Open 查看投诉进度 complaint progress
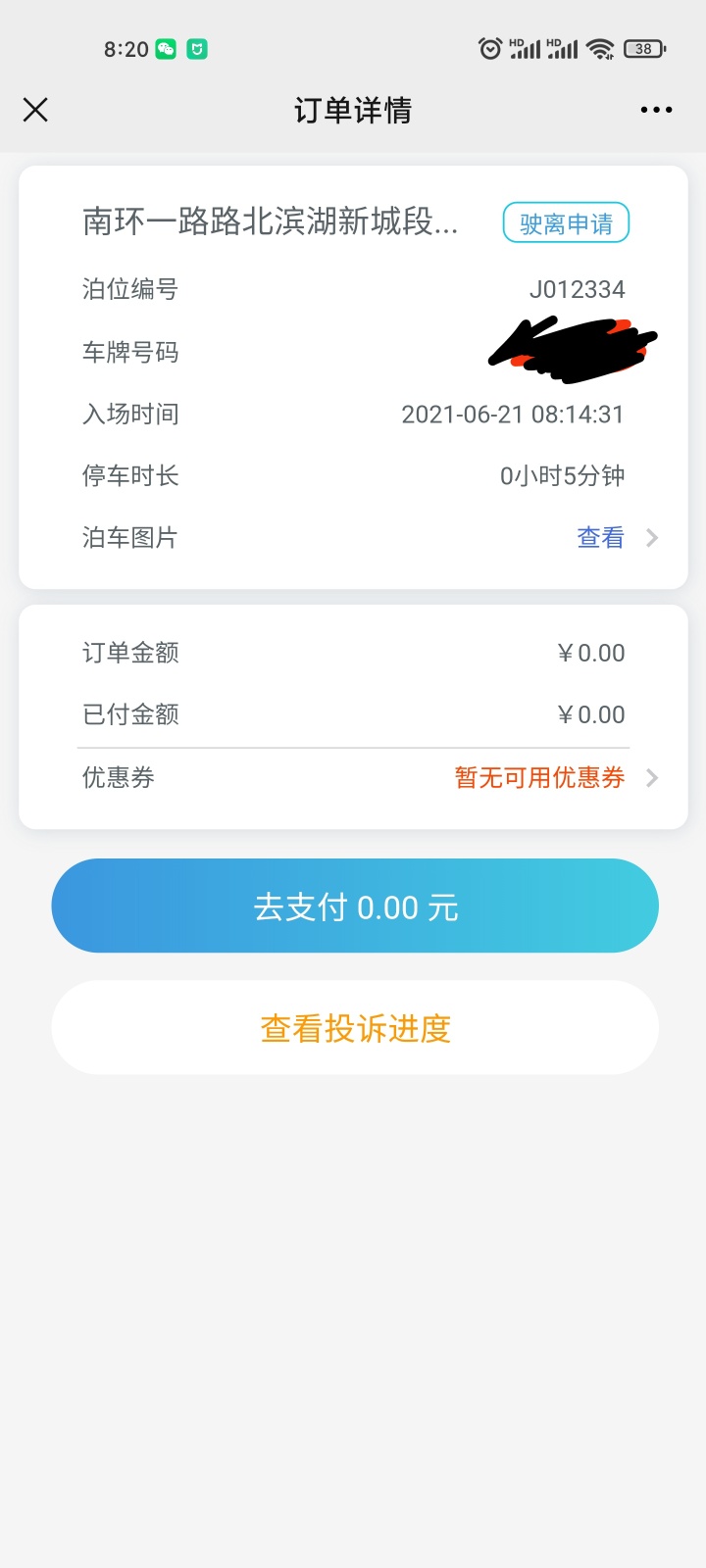This screenshot has height=1568, width=706. click(x=355, y=1028)
